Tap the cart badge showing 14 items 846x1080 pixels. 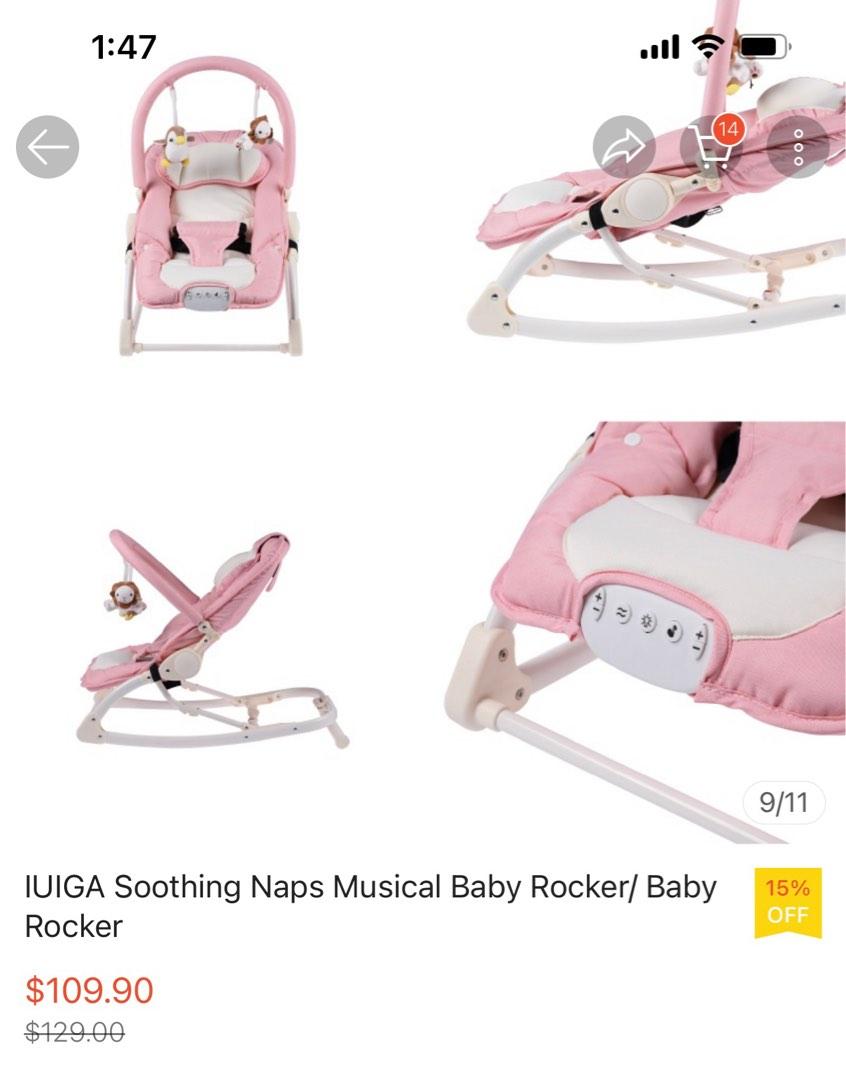tap(730, 128)
